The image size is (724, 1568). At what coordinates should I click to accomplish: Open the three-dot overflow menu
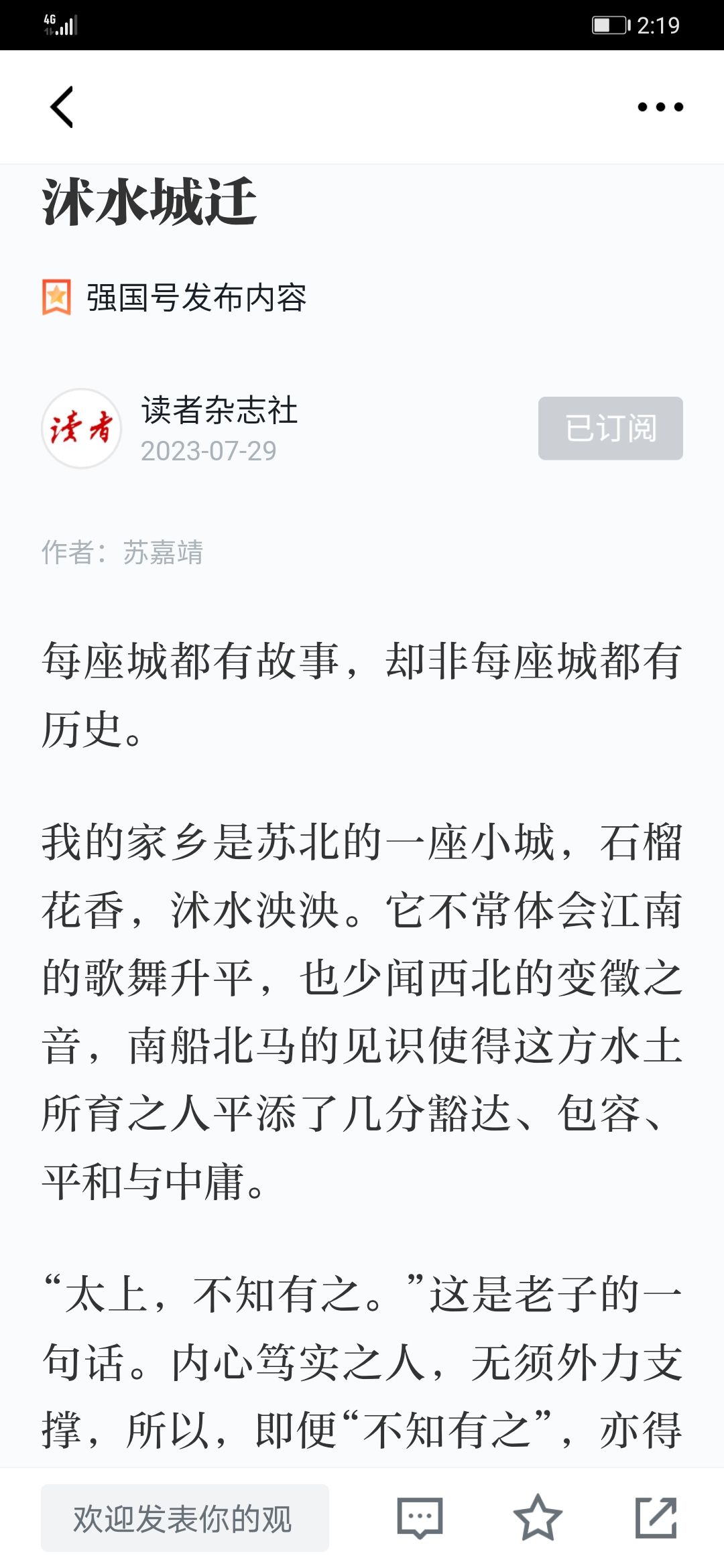[x=660, y=107]
